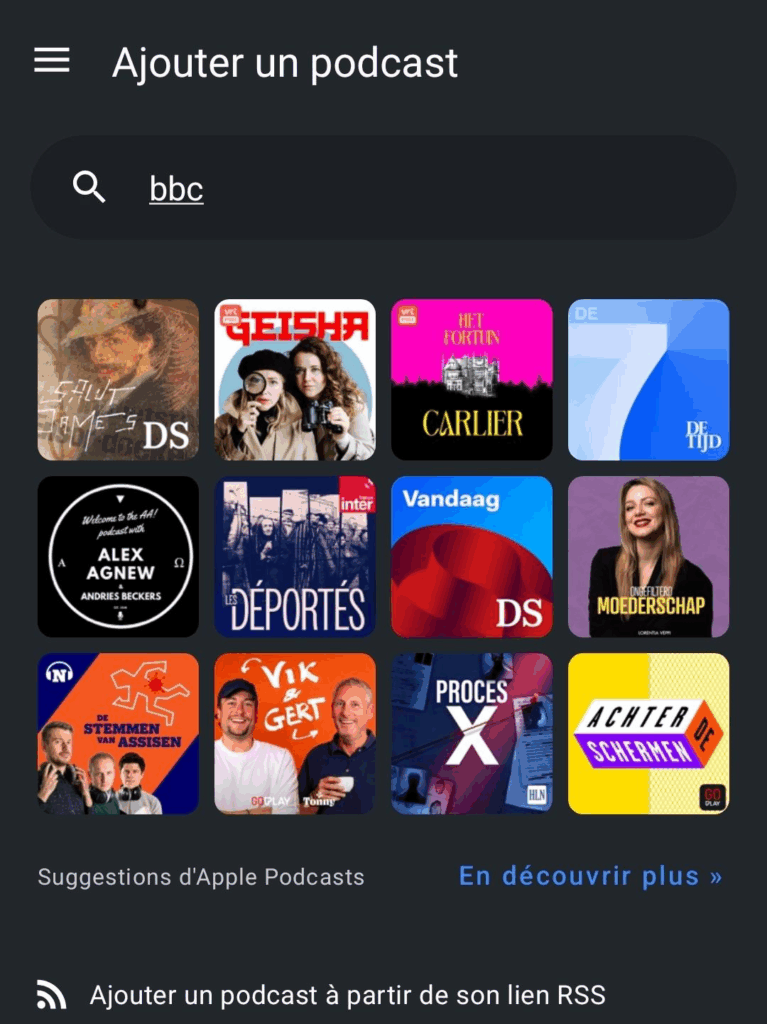Open the Ongefilterd Moederschap podcast
The height and width of the screenshot is (1024, 767).
(x=649, y=557)
